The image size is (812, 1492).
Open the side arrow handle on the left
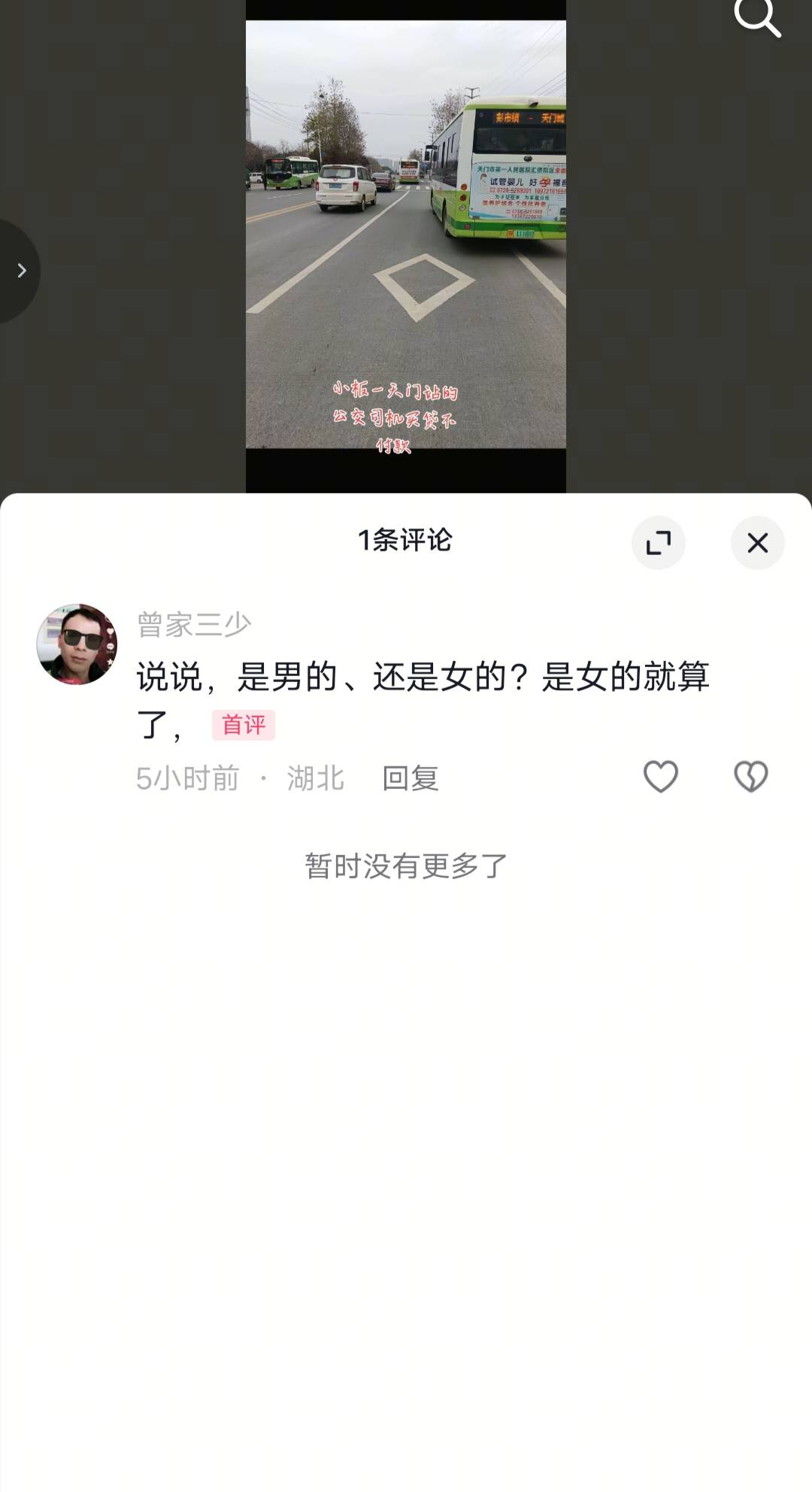tap(20, 271)
